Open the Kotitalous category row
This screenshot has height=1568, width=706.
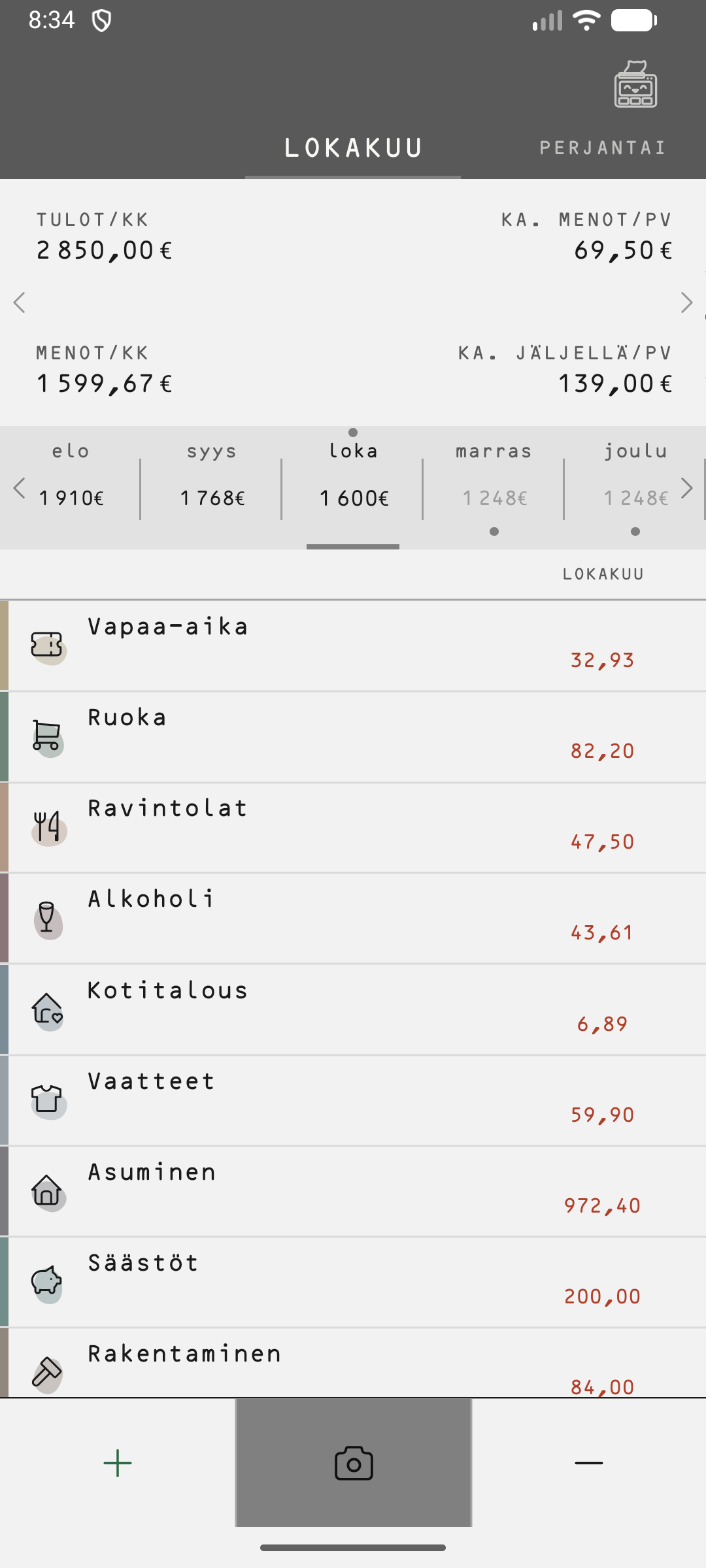click(x=353, y=1009)
